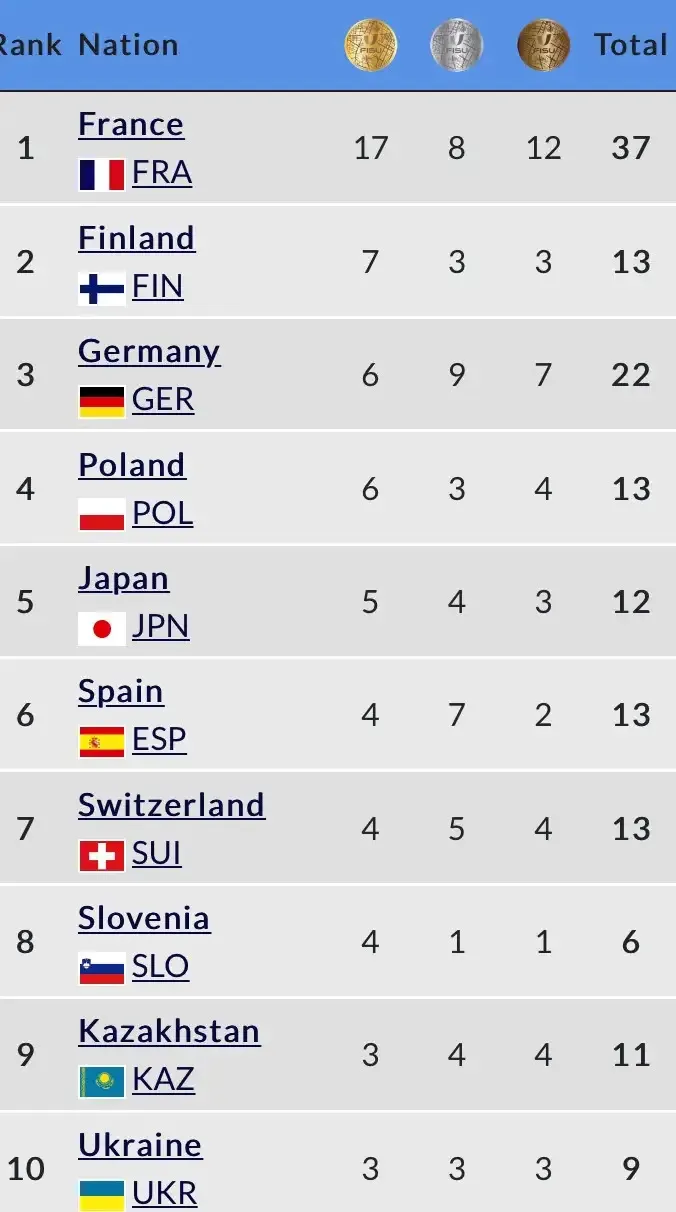Viewport: 676px width, 1212px height.
Task: Select the Germany link
Action: coord(149,351)
